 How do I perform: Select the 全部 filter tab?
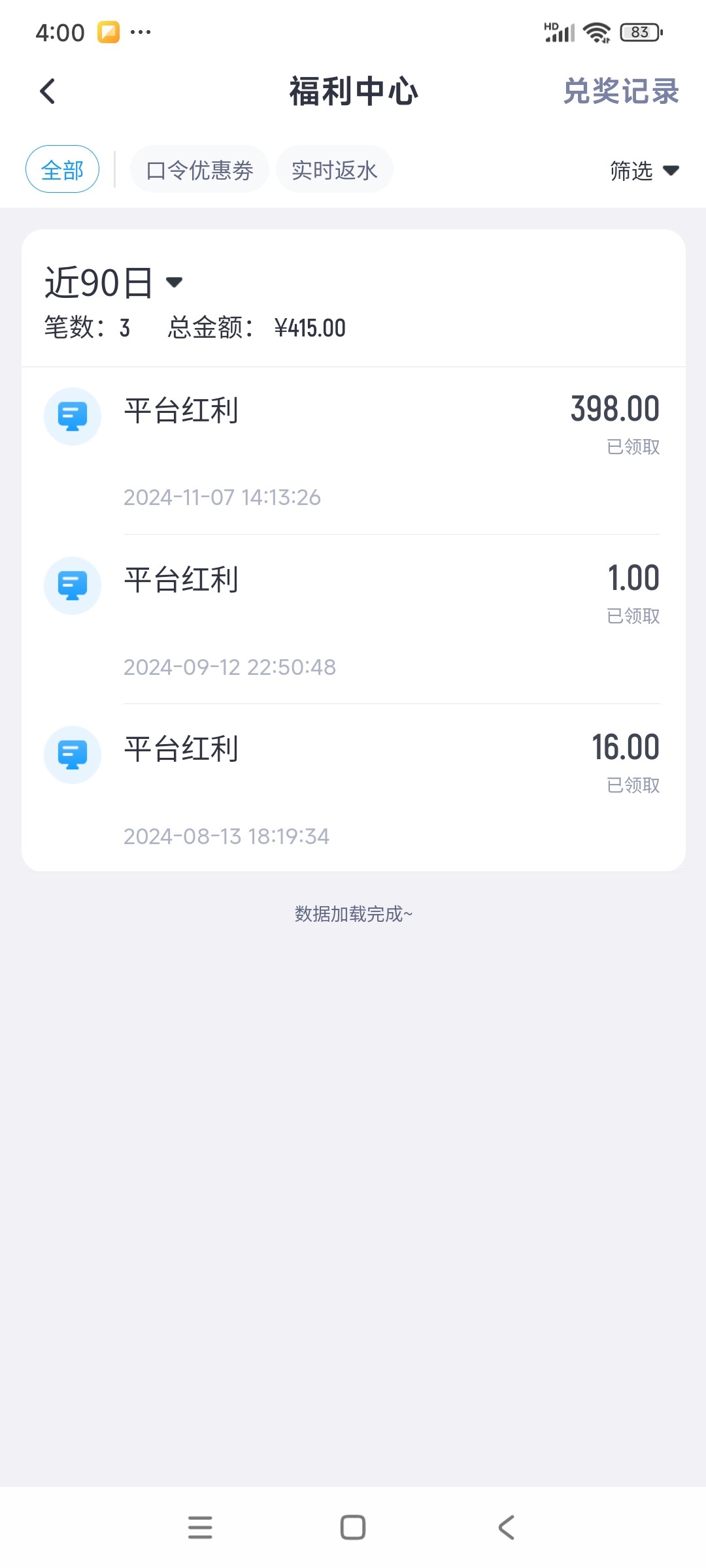pyautogui.click(x=62, y=170)
